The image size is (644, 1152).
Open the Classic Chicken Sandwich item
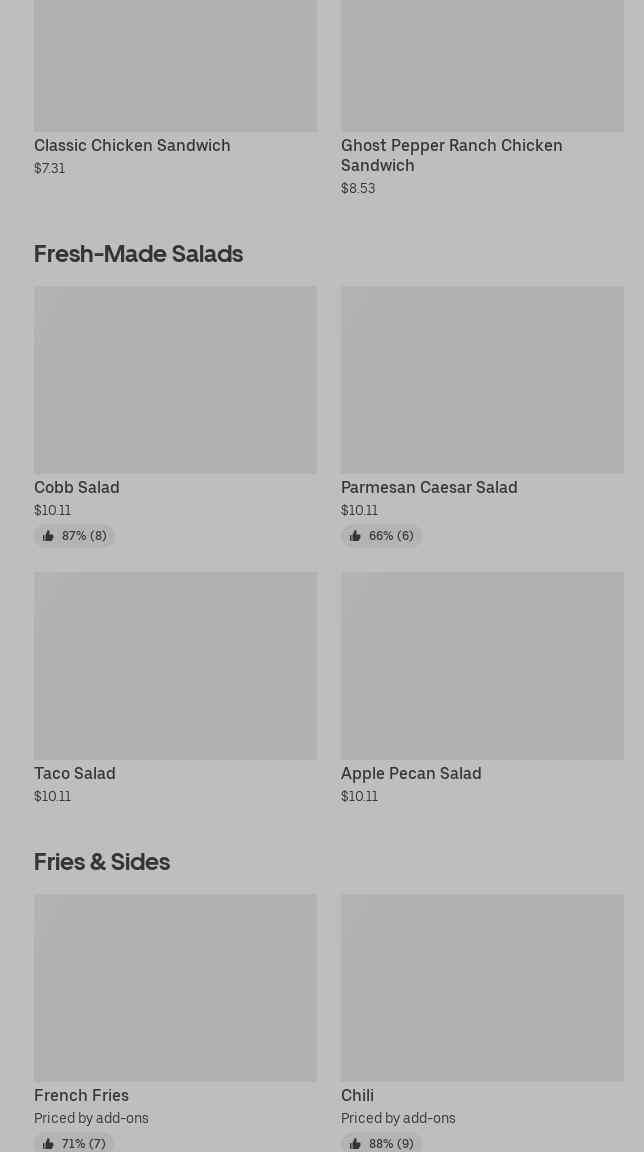coord(176,88)
